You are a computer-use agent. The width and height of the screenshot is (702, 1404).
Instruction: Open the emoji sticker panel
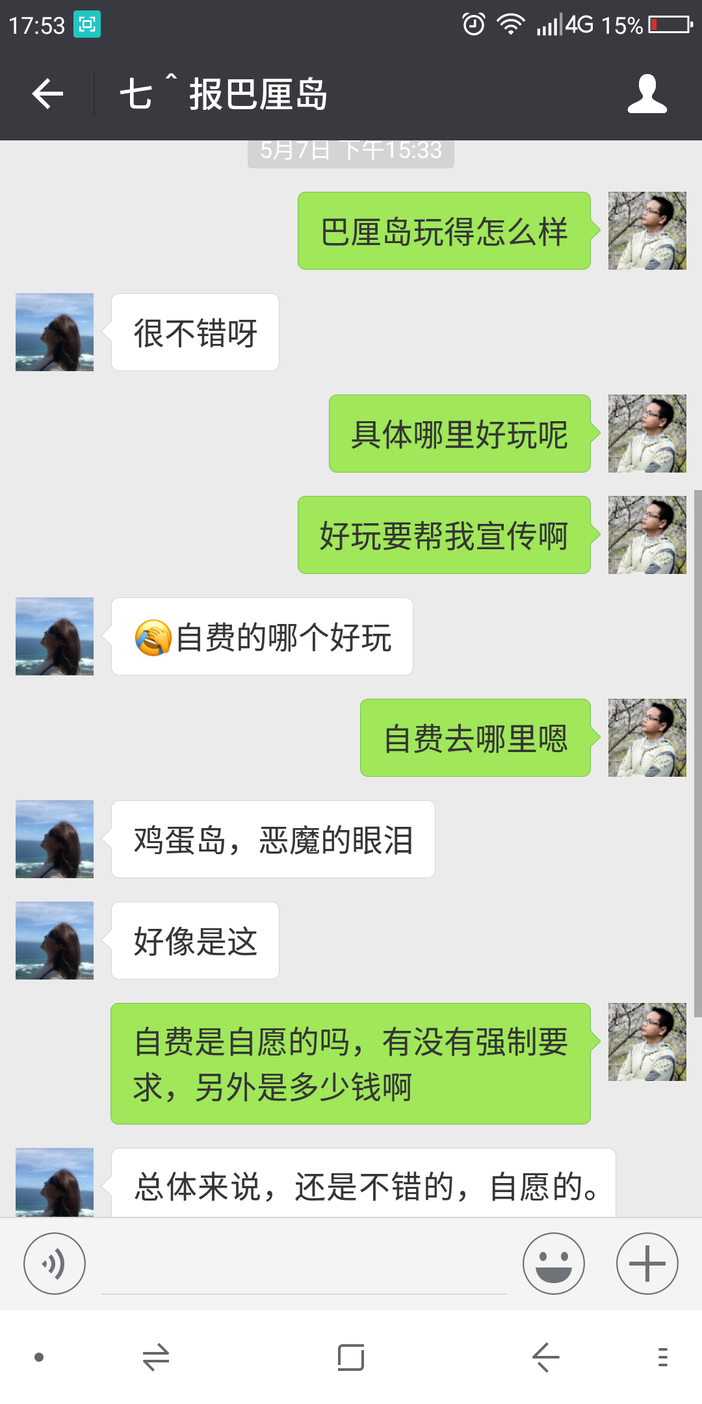point(553,1264)
